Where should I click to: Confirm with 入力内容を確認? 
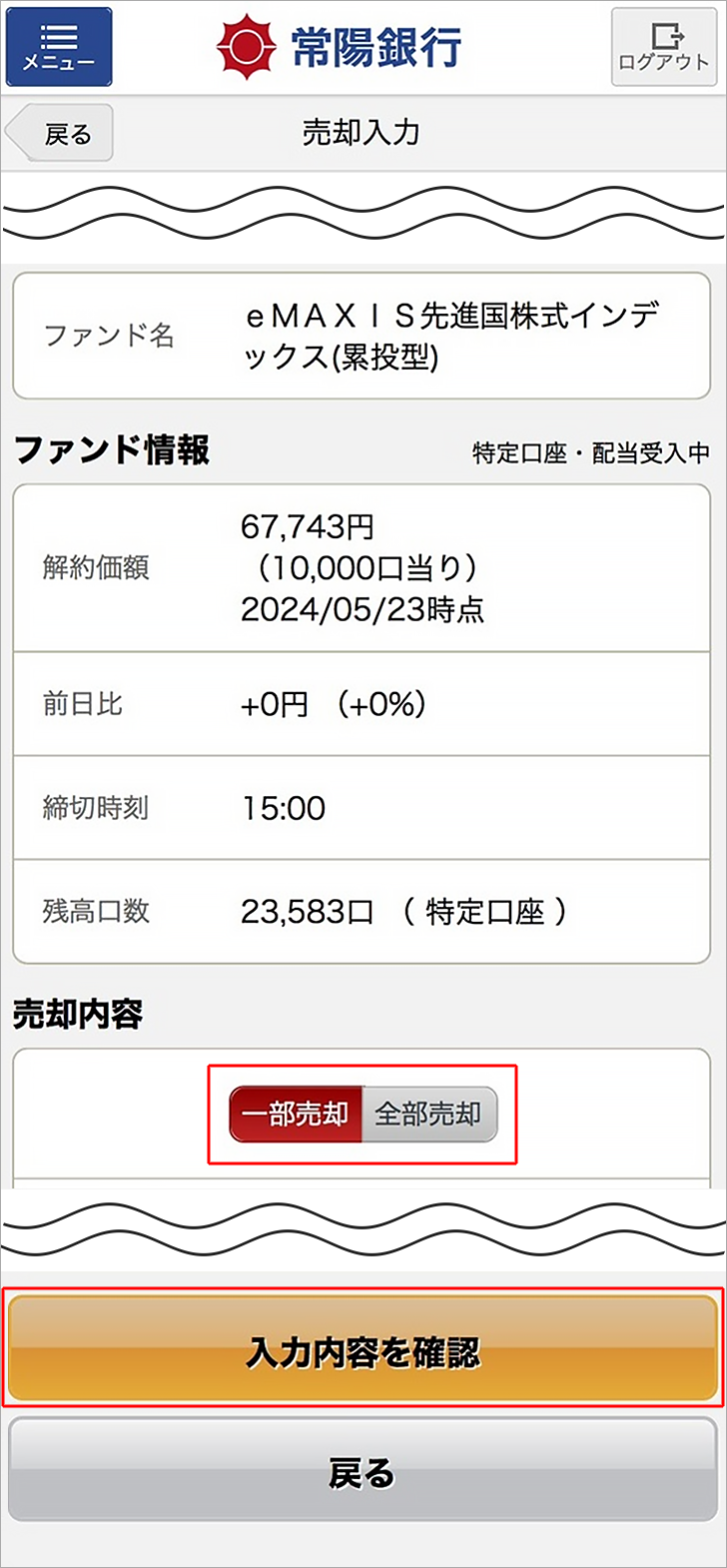click(x=363, y=1349)
